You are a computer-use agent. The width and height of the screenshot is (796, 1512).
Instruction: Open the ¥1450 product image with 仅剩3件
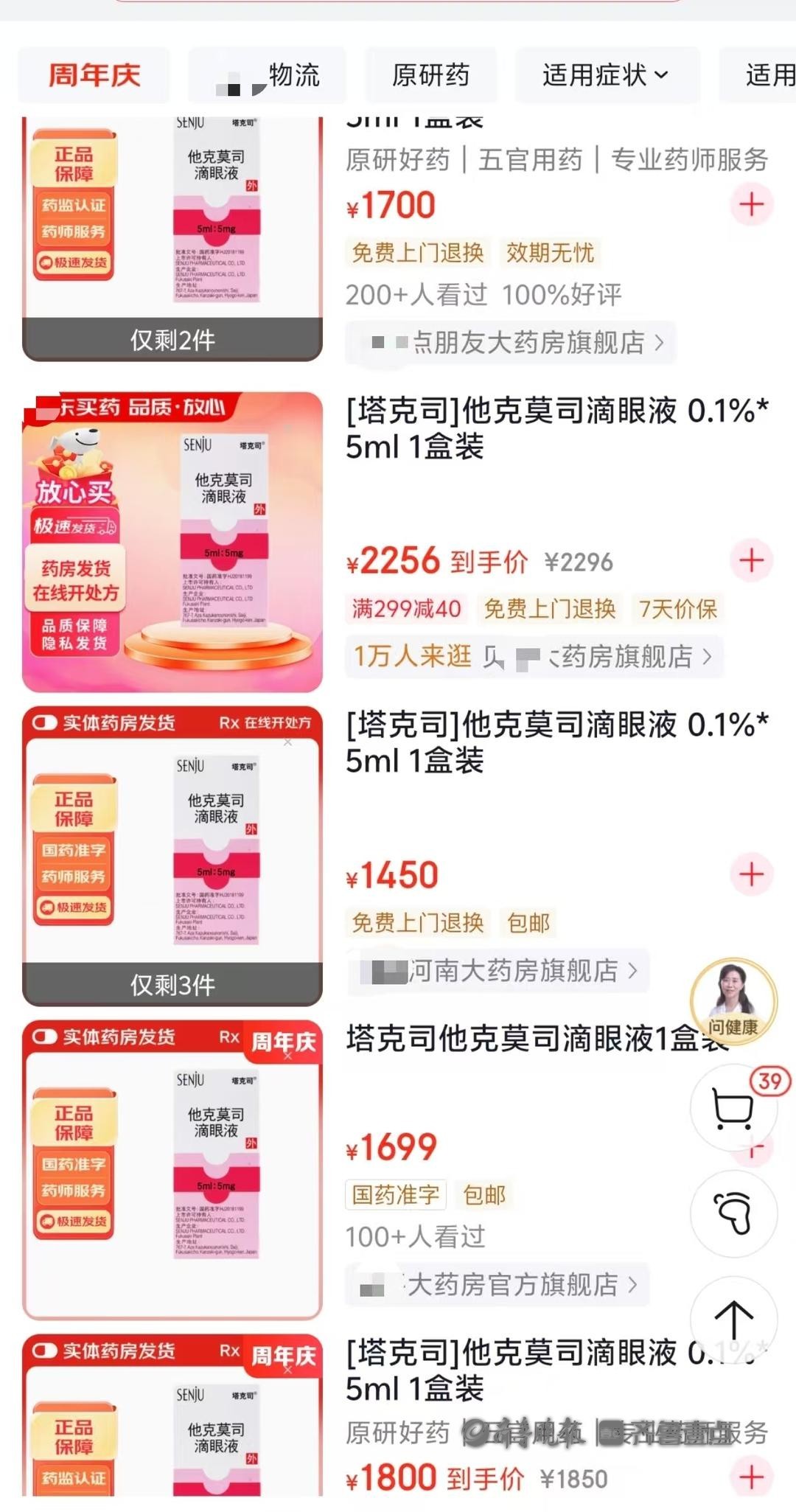pos(172,855)
